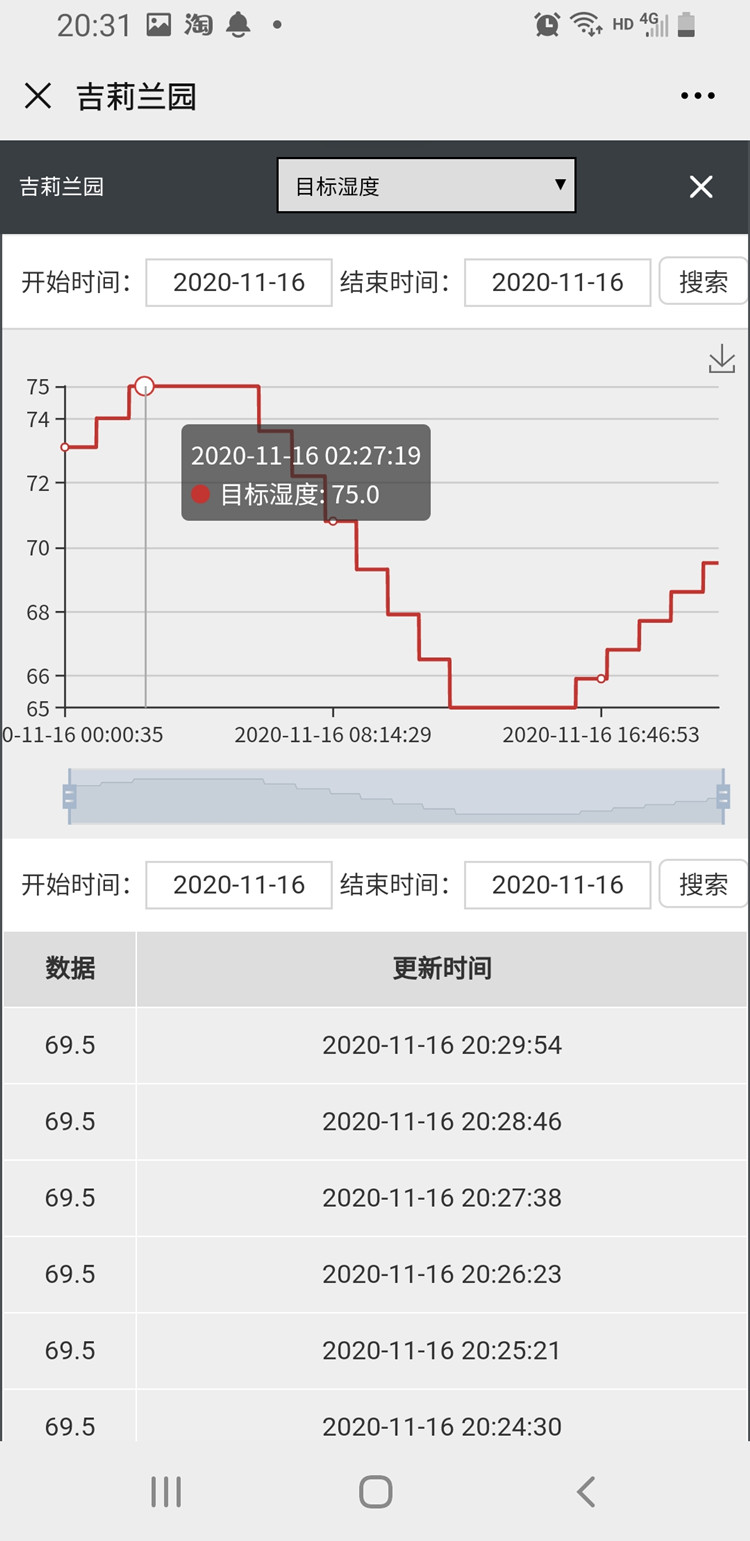Tap the tooltip legend dot for 目标湿度
Image resolution: width=750 pixels, height=1541 pixels.
tap(200, 494)
